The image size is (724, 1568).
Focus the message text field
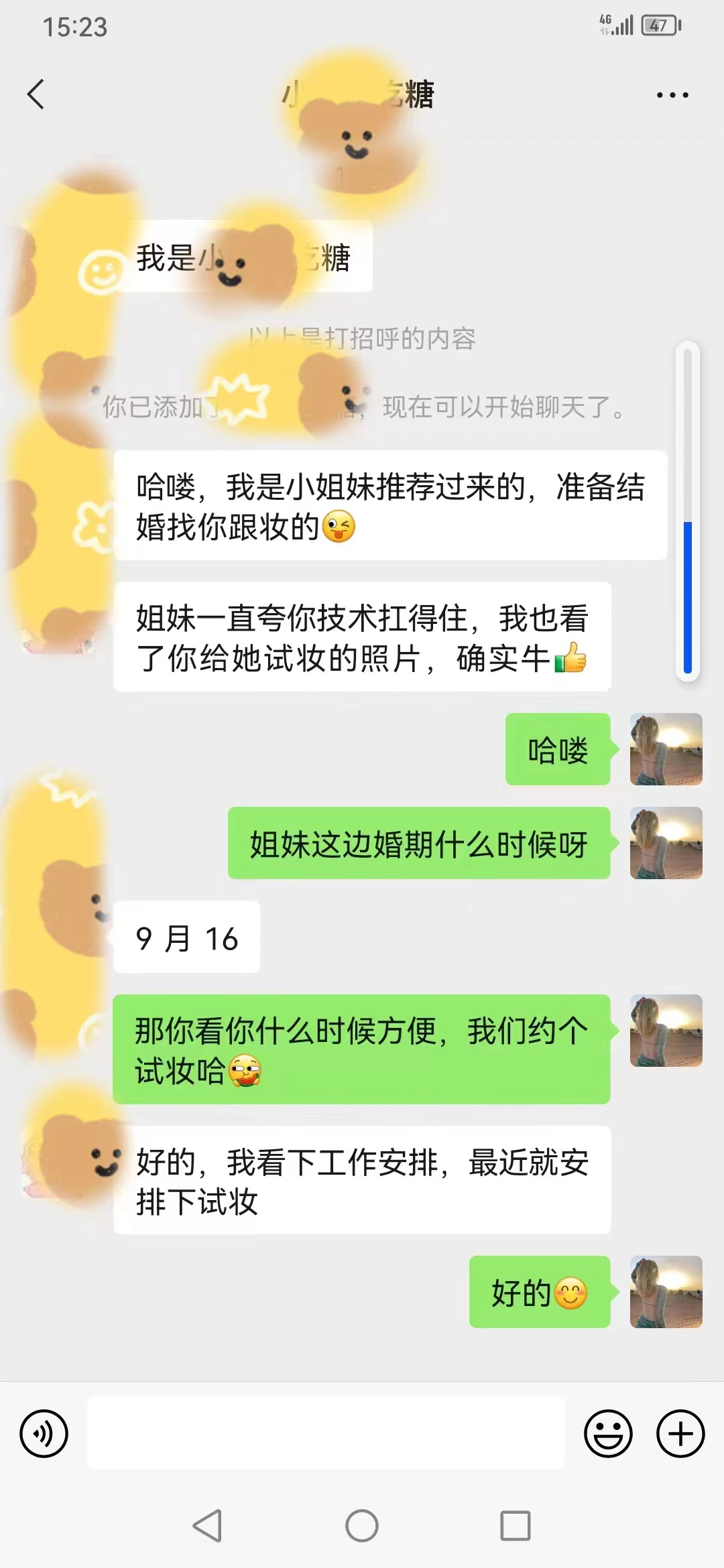[x=326, y=1434]
